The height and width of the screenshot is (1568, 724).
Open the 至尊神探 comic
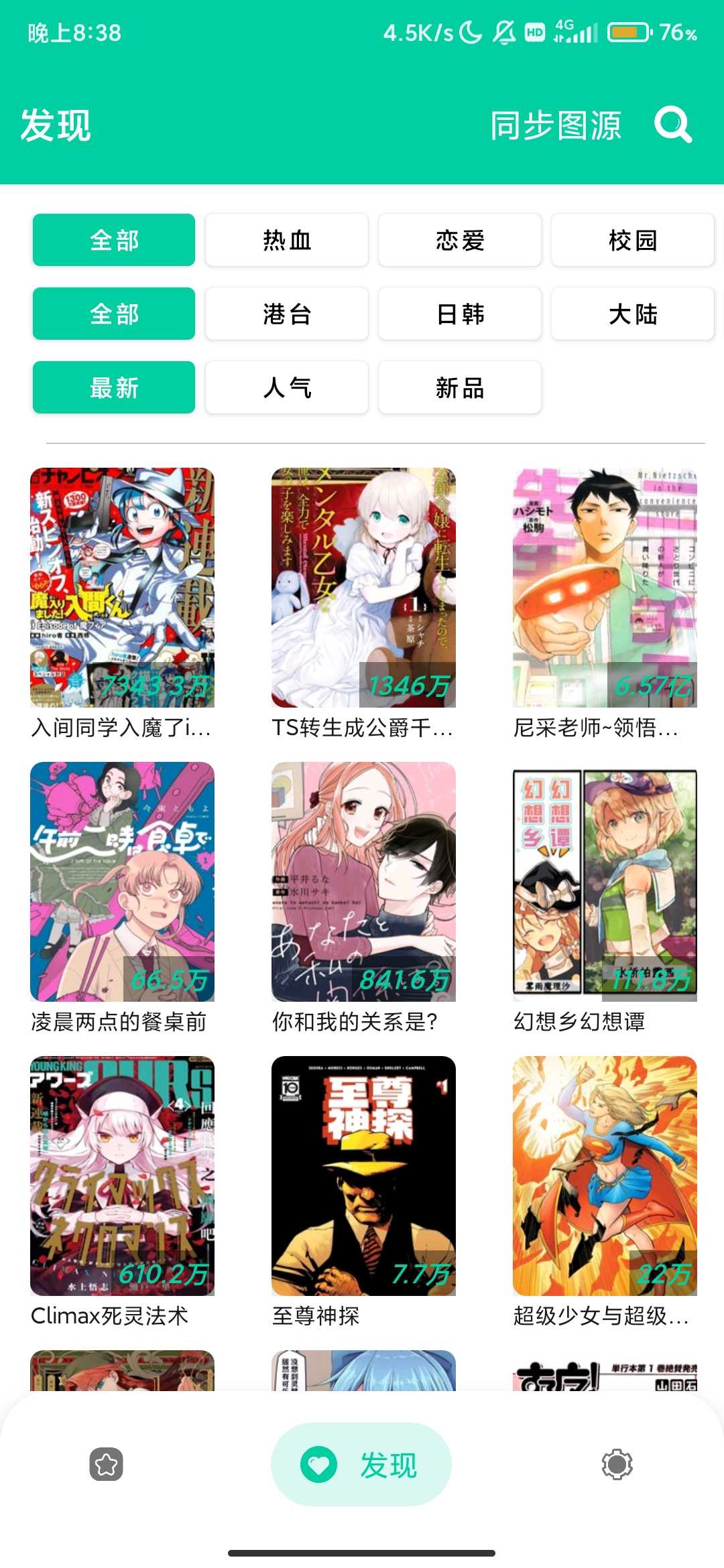coord(363,1176)
